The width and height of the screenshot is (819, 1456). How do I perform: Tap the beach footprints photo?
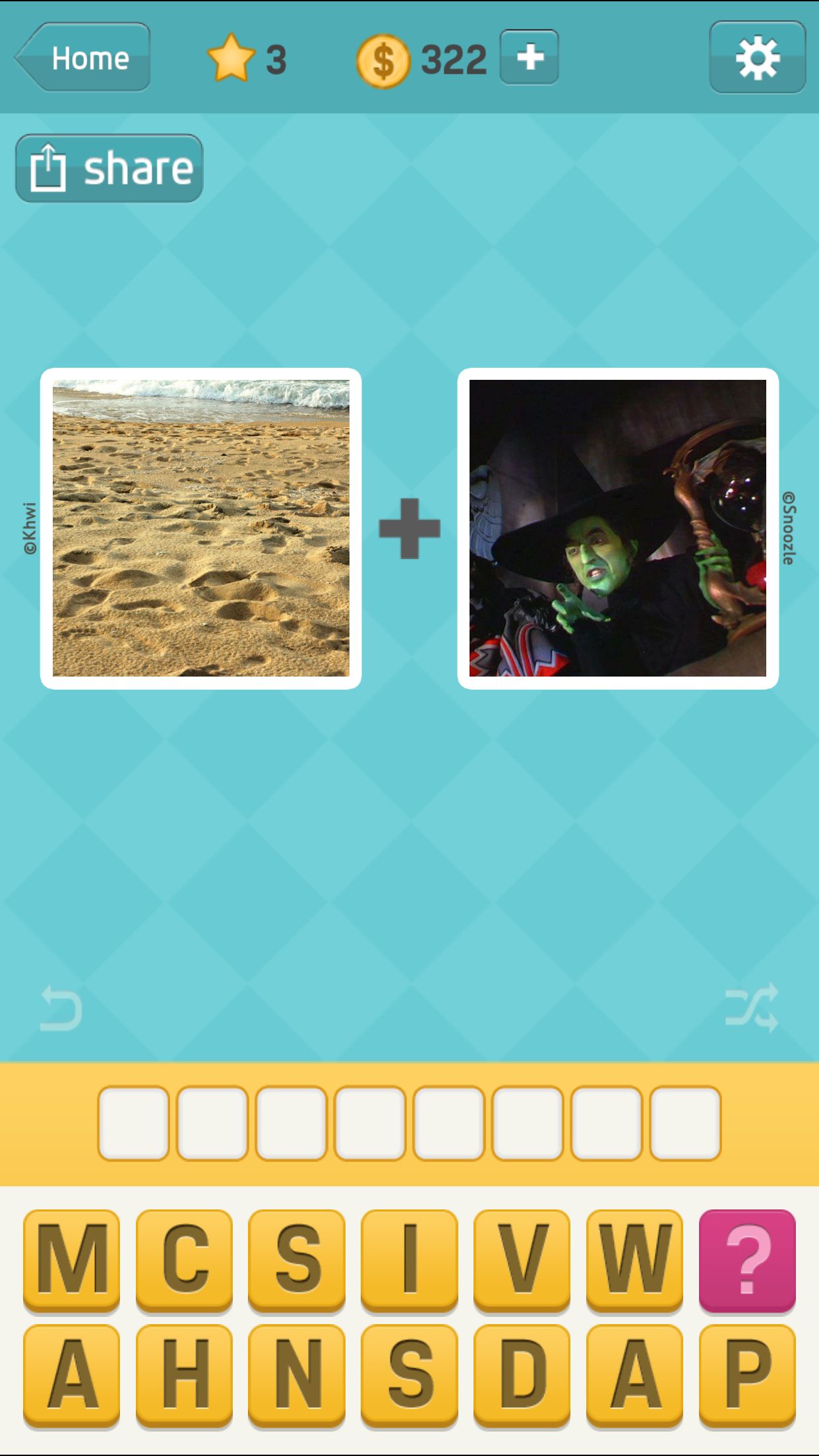pos(201,528)
